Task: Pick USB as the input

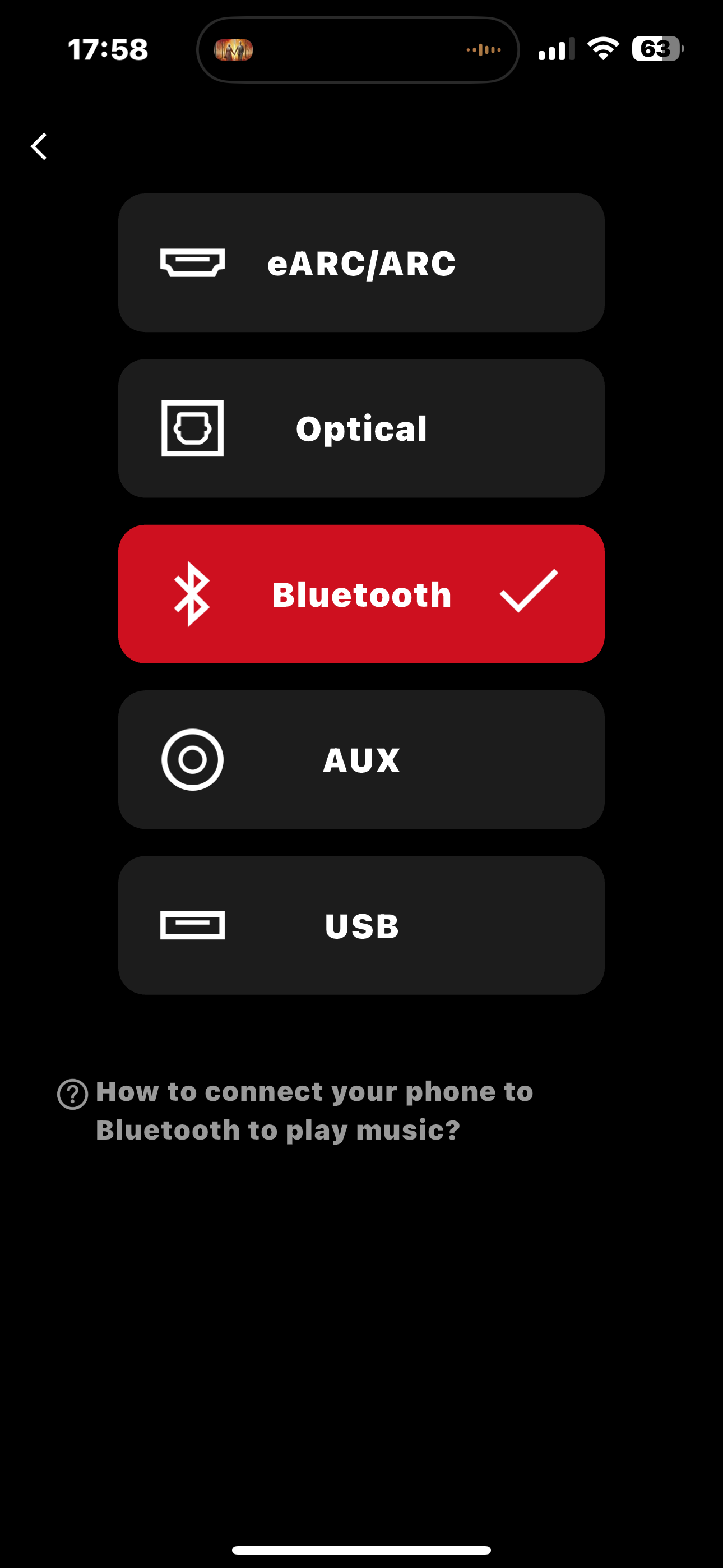Action: [x=361, y=925]
